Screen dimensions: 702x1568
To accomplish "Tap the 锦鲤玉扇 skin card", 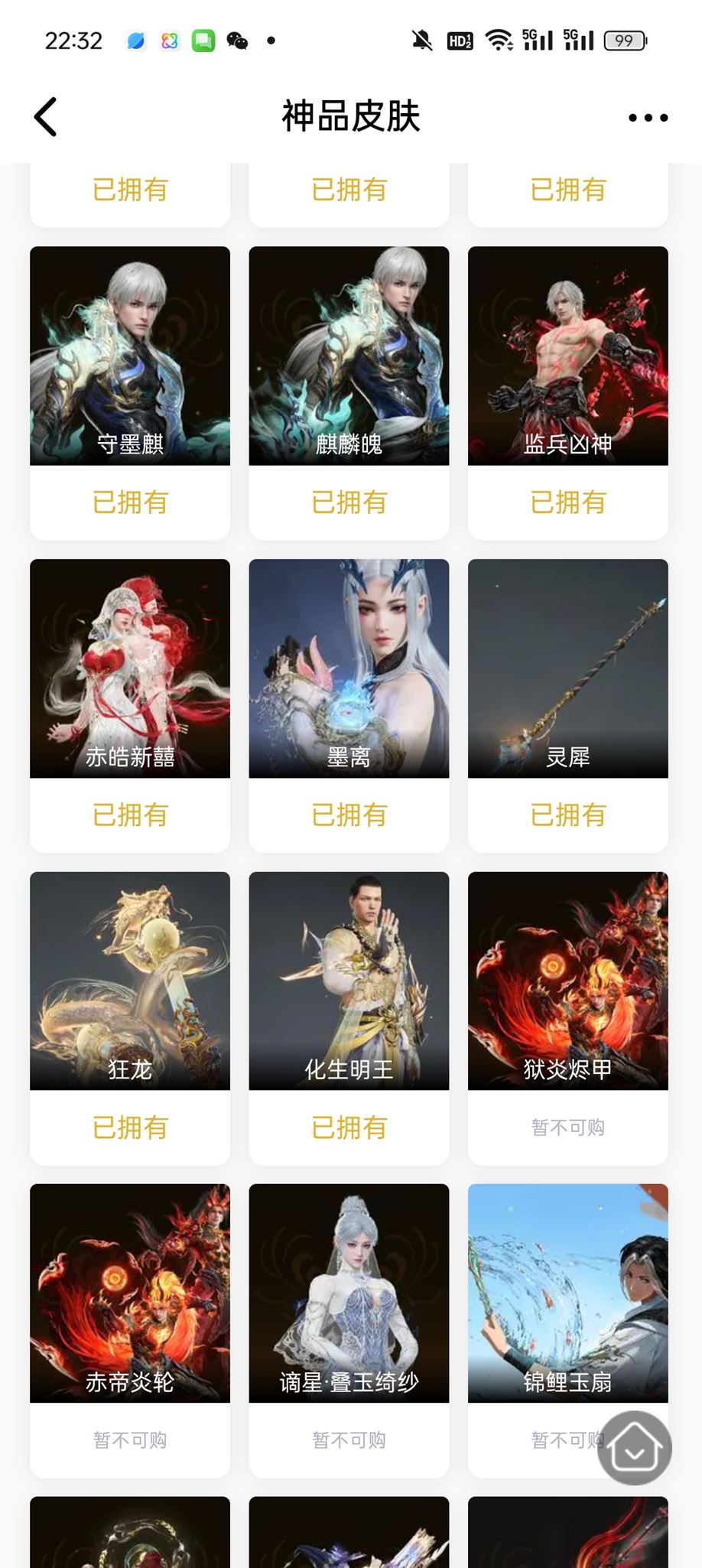I will click(568, 1331).
